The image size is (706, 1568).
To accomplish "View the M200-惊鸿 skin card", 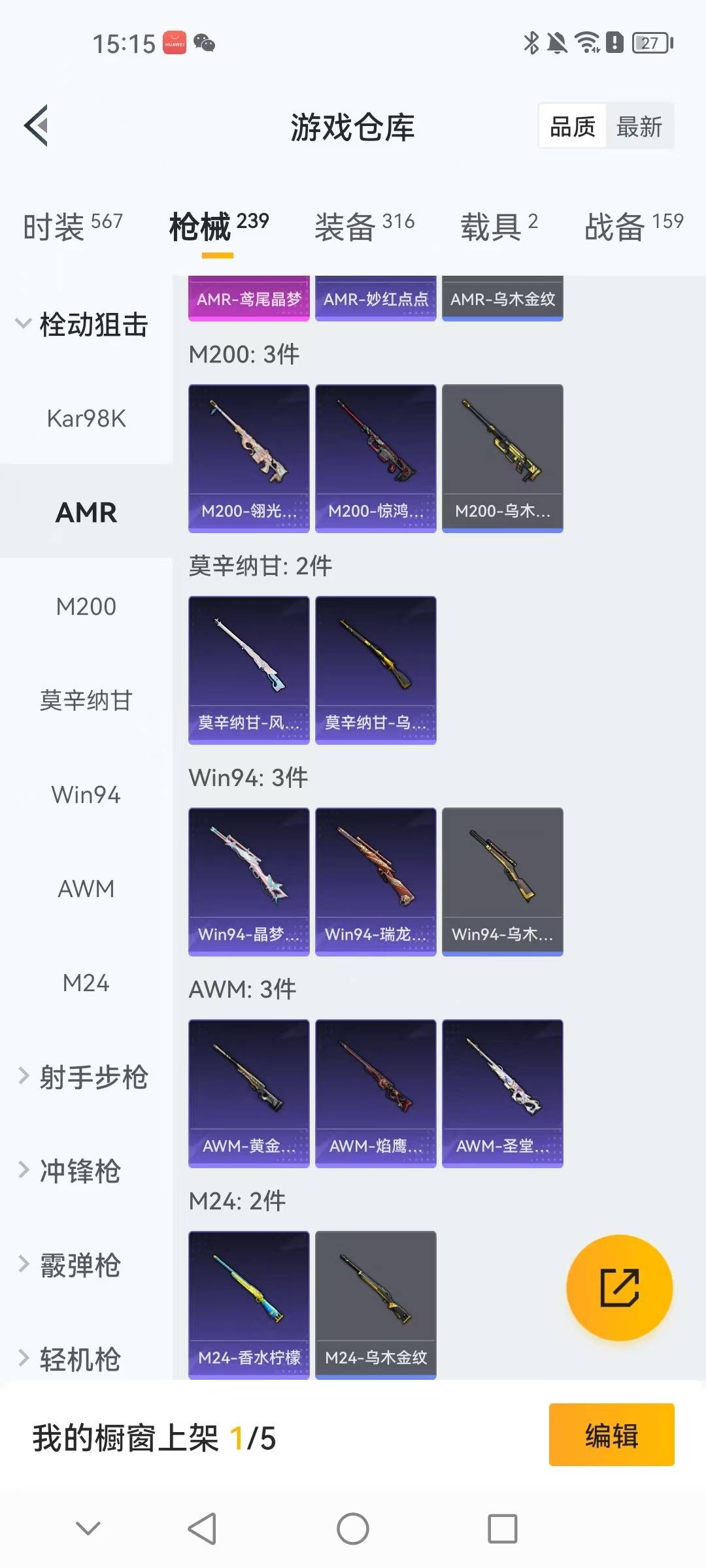I will (x=375, y=458).
